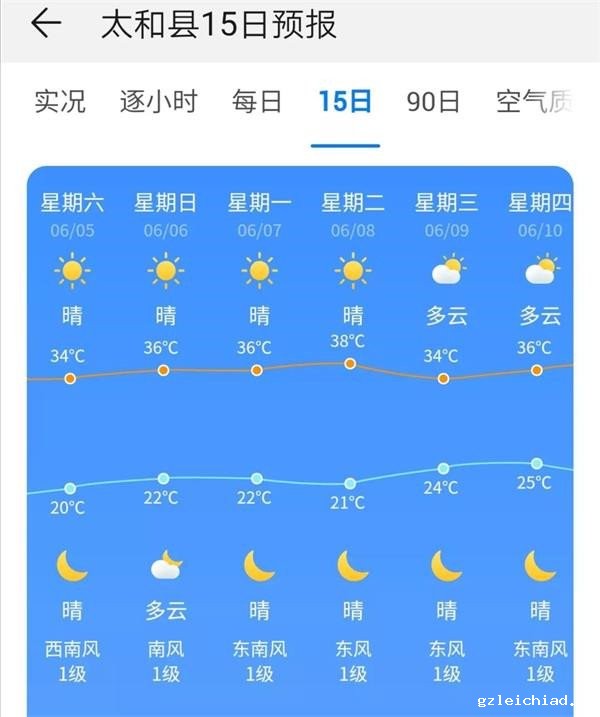
Task: Switch to the 实况 tab
Action: 60,101
